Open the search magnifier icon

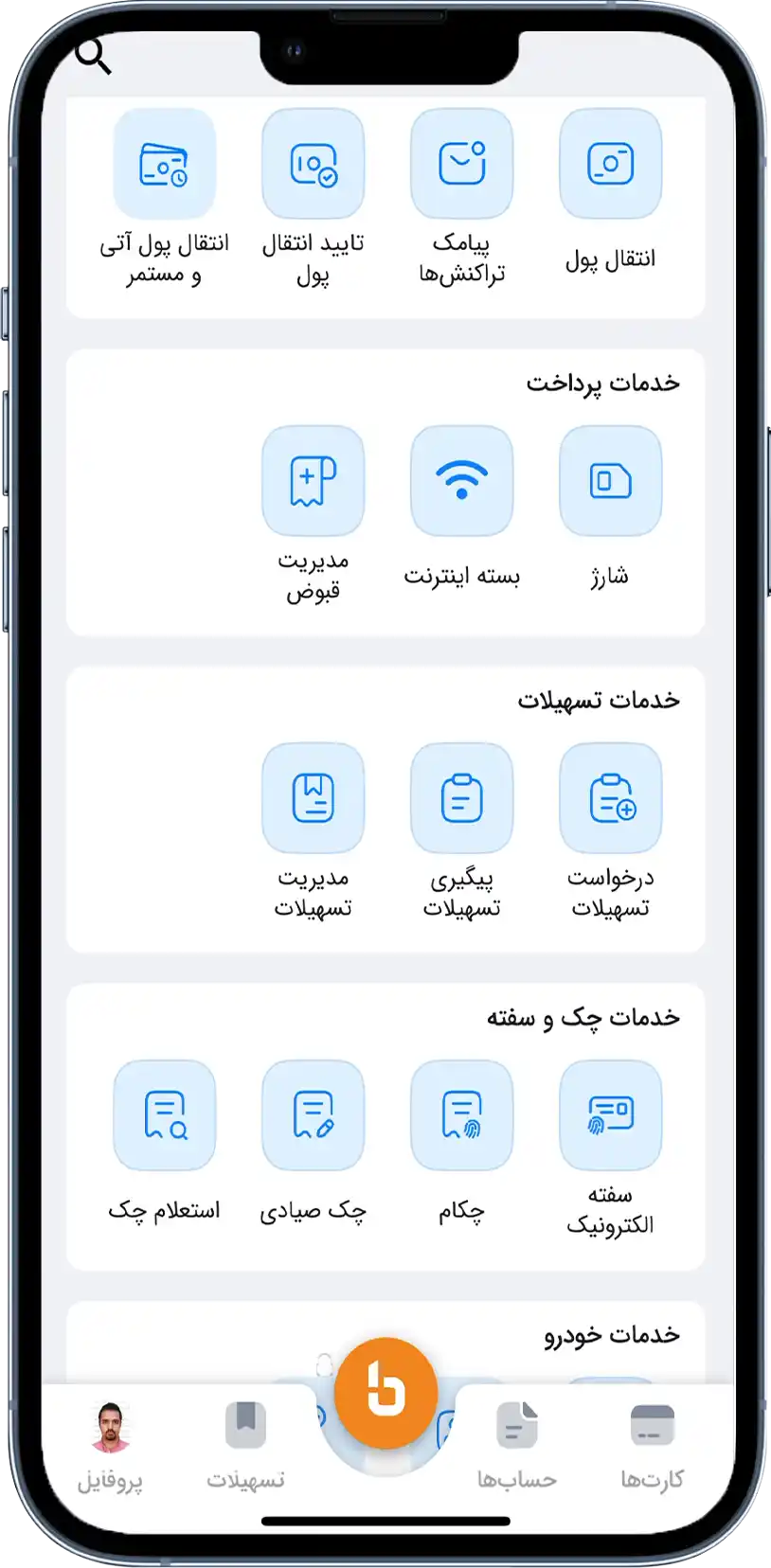click(x=93, y=57)
